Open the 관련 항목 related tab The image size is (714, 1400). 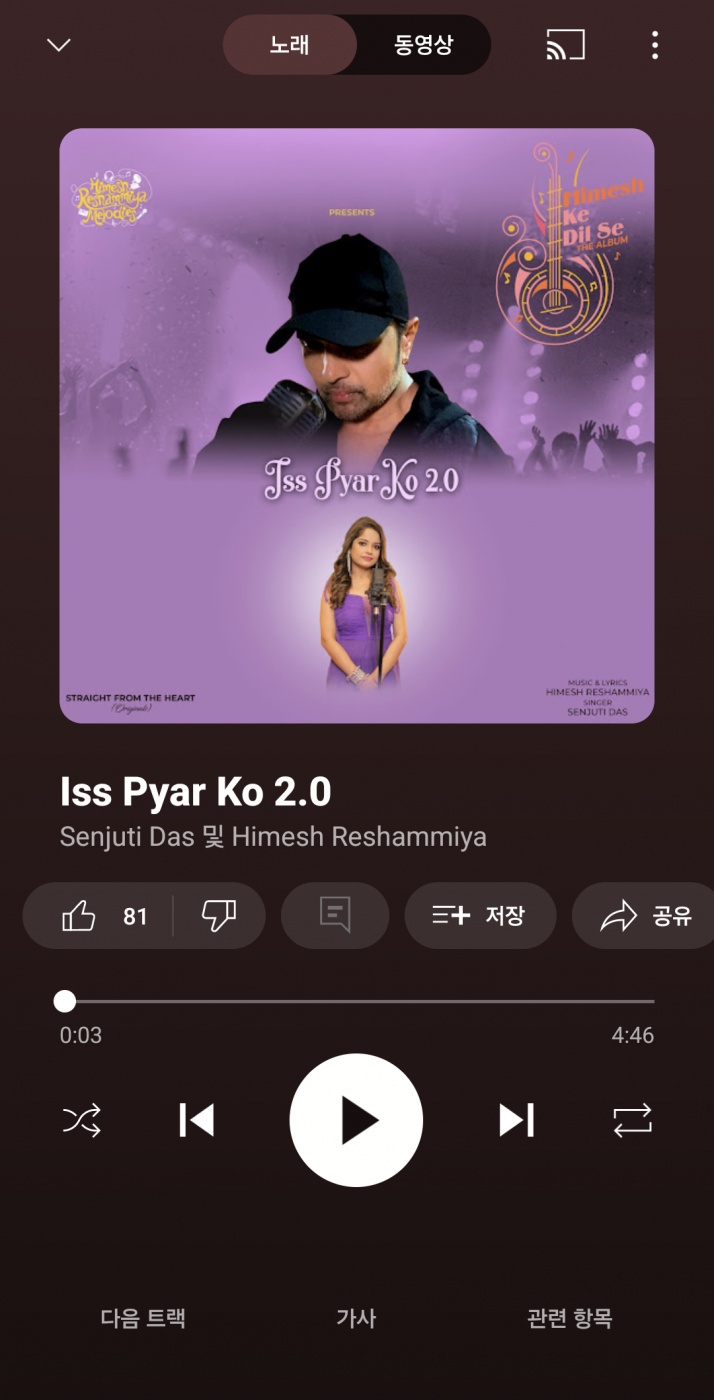569,1318
